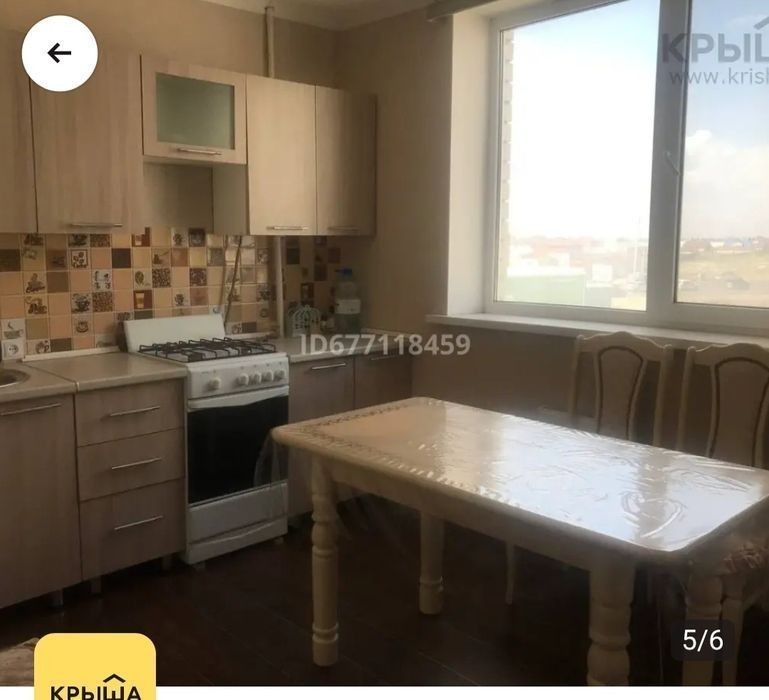Viewport: 769px width, 700px height.
Task: Go back using the arrow button
Action: (60, 54)
